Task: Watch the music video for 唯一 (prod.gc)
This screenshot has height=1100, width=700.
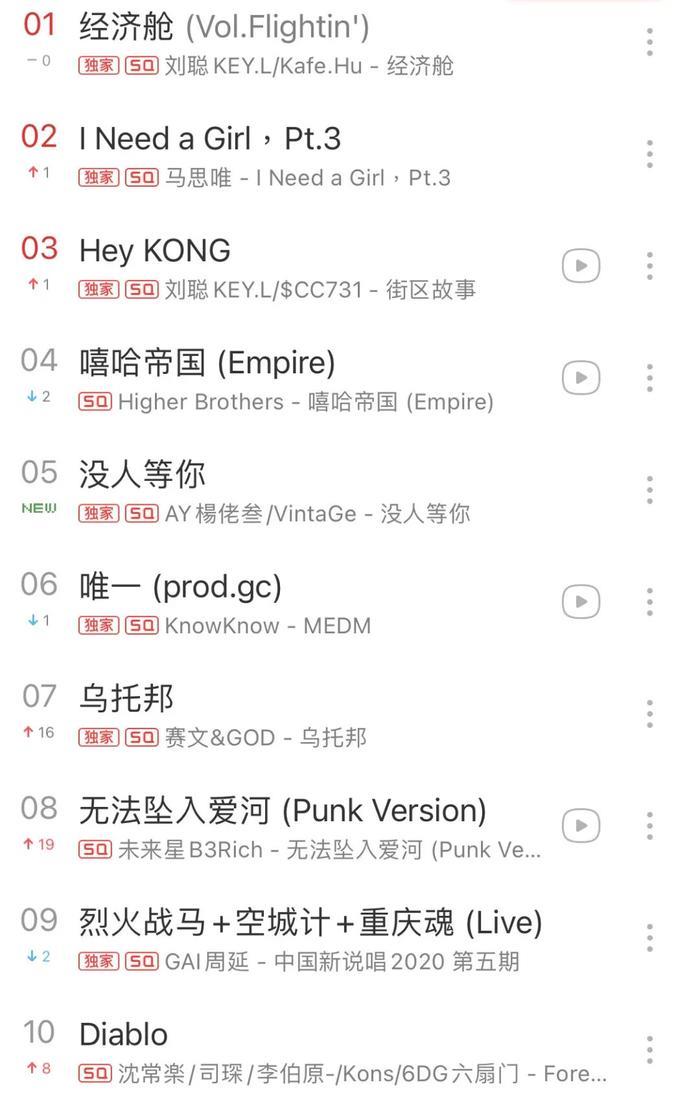Action: coord(581,602)
